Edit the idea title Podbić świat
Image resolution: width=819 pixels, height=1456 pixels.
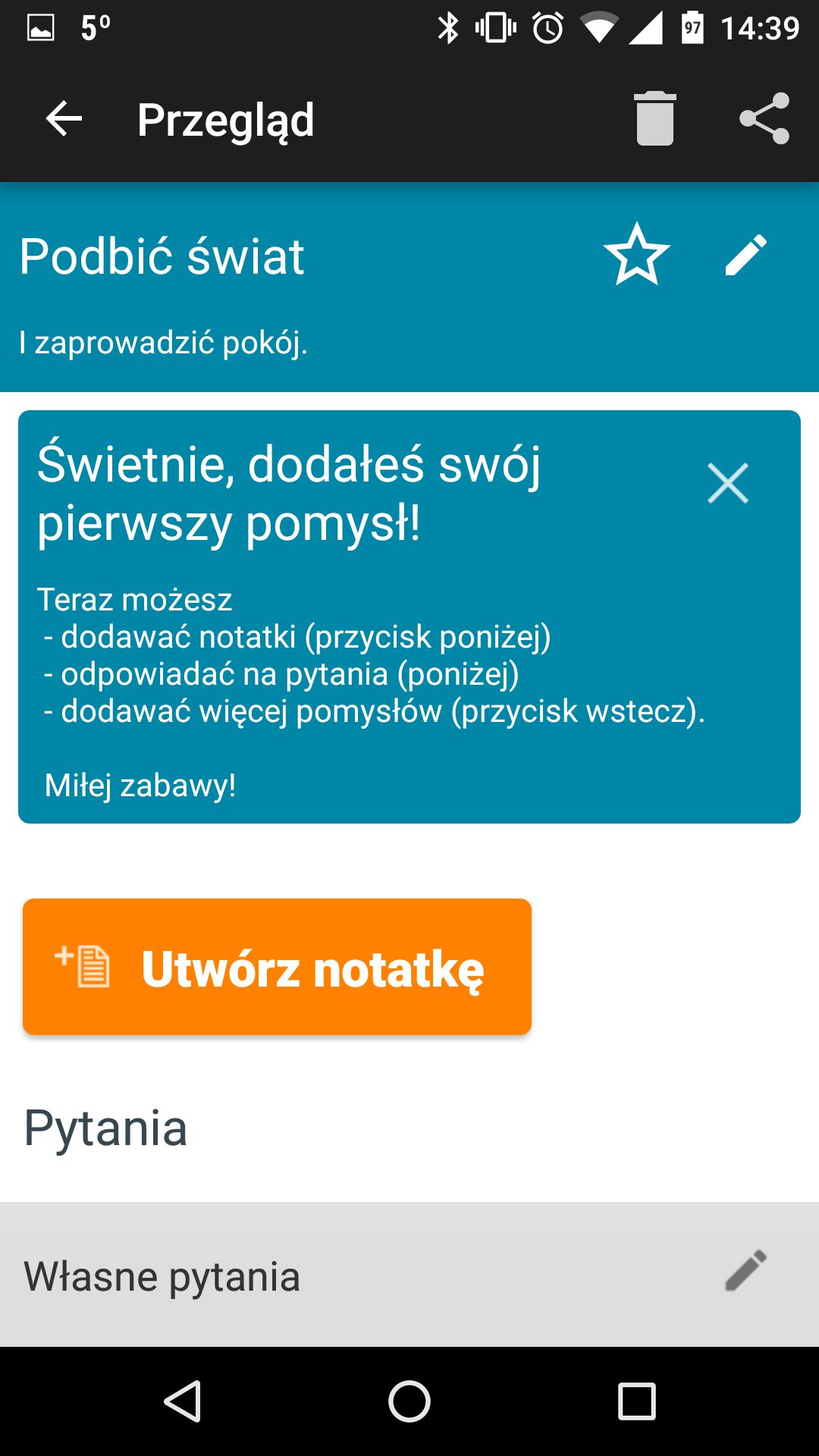pyautogui.click(x=746, y=255)
